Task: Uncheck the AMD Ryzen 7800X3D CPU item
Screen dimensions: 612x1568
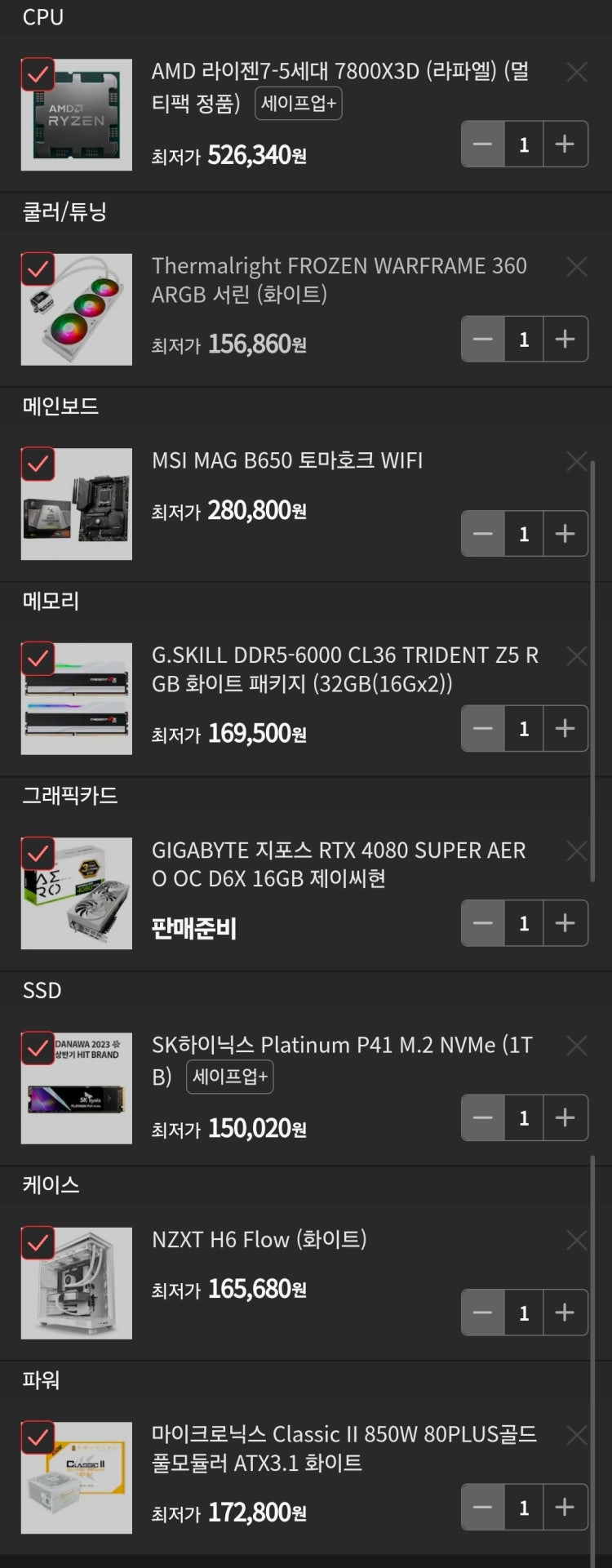Action: pyautogui.click(x=38, y=74)
